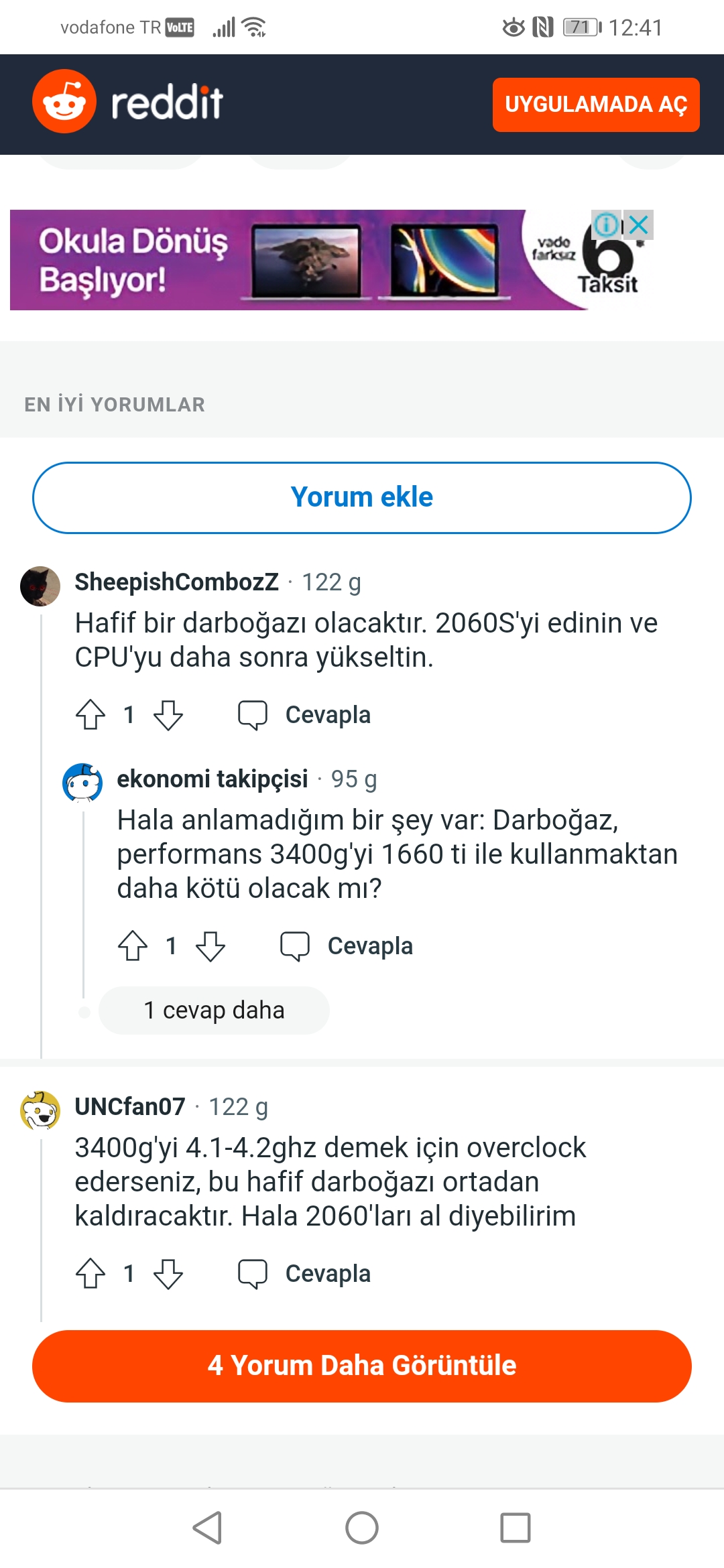Viewport: 724px width, 1568px height.
Task: Downvote ekonomi takipçisi's comment
Action: coord(210,945)
